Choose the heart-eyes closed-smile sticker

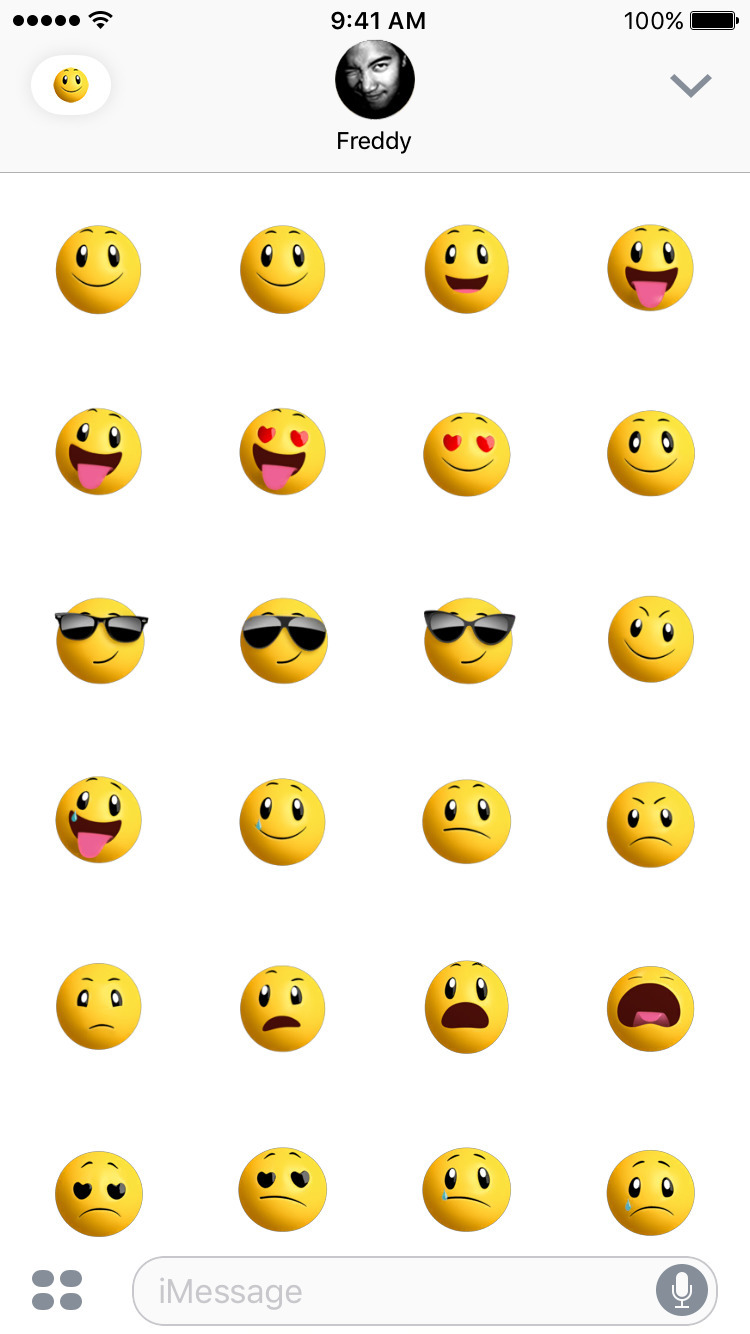pos(467,453)
